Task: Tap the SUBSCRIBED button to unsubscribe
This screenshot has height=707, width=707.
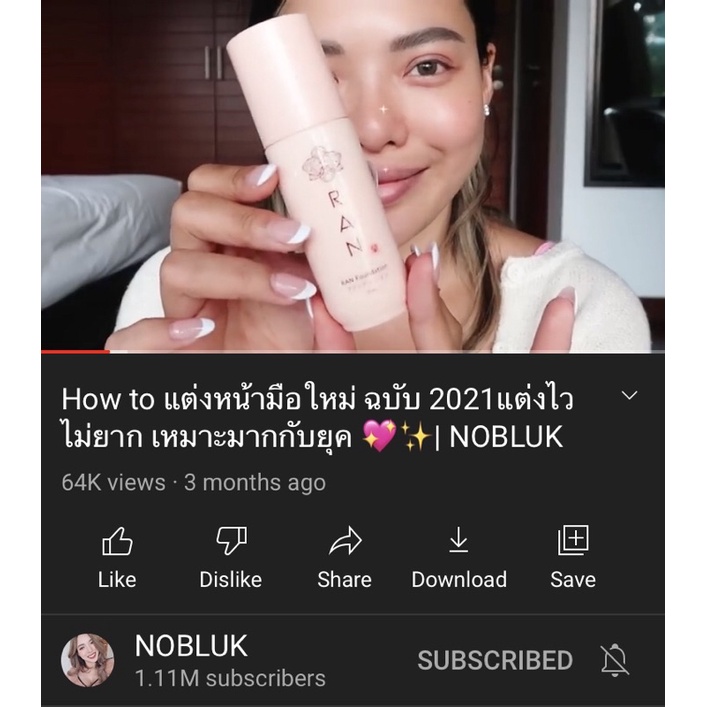Action: (x=495, y=661)
